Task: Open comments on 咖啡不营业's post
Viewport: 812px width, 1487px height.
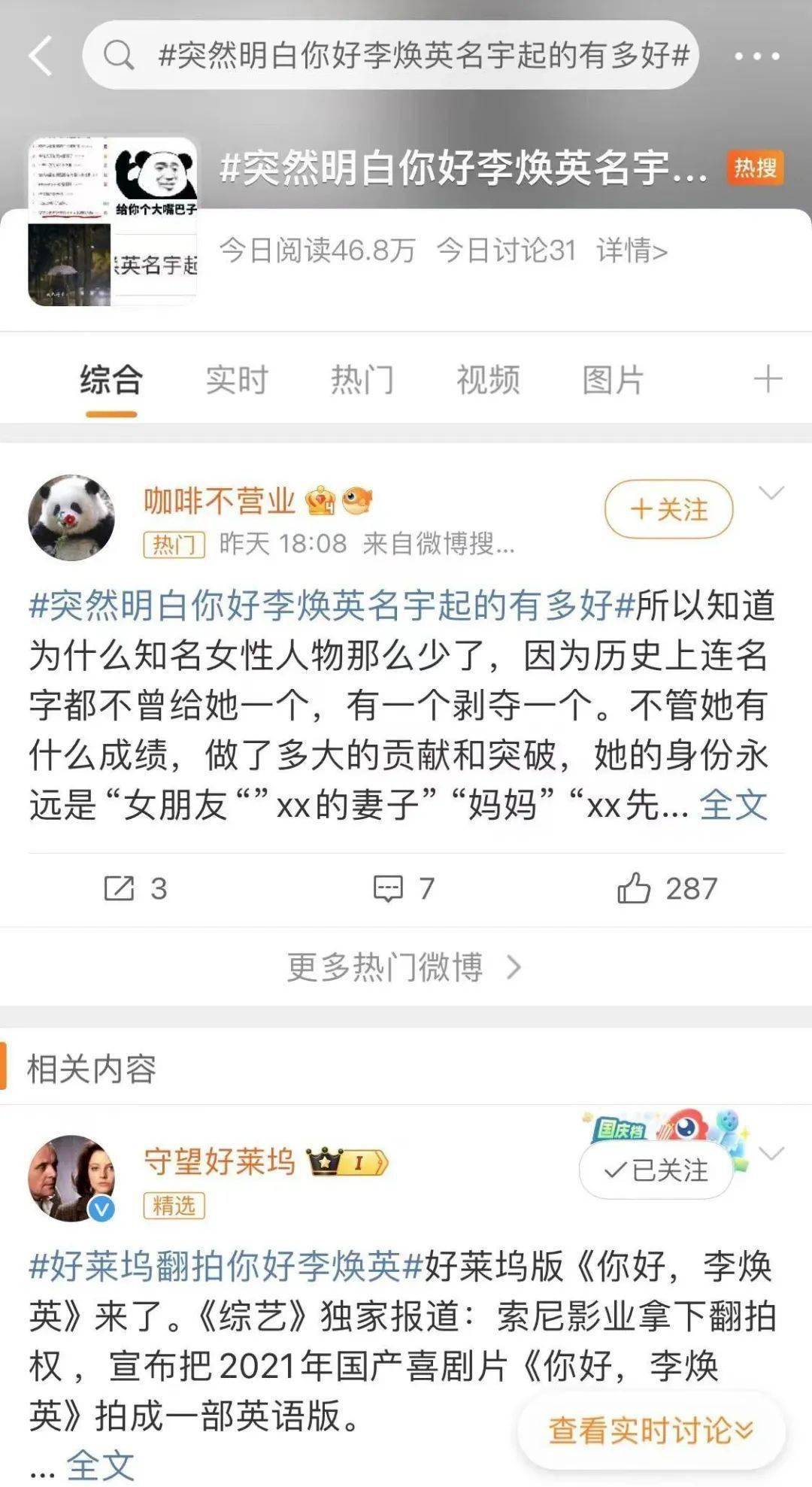Action: coord(404,888)
